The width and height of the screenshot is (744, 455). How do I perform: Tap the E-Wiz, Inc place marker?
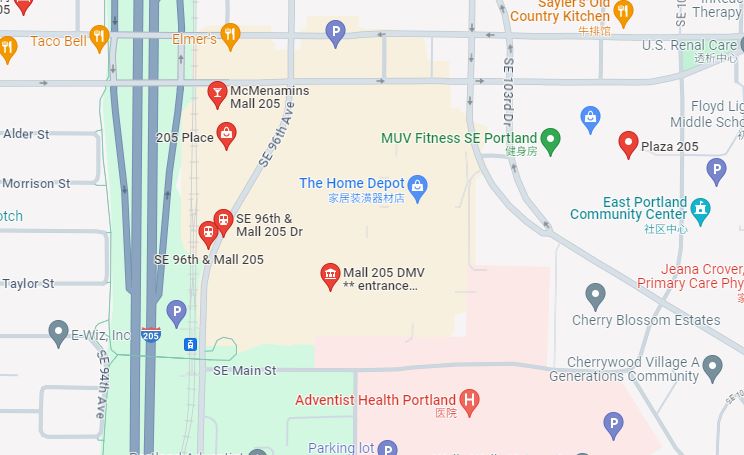pyautogui.click(x=58, y=332)
